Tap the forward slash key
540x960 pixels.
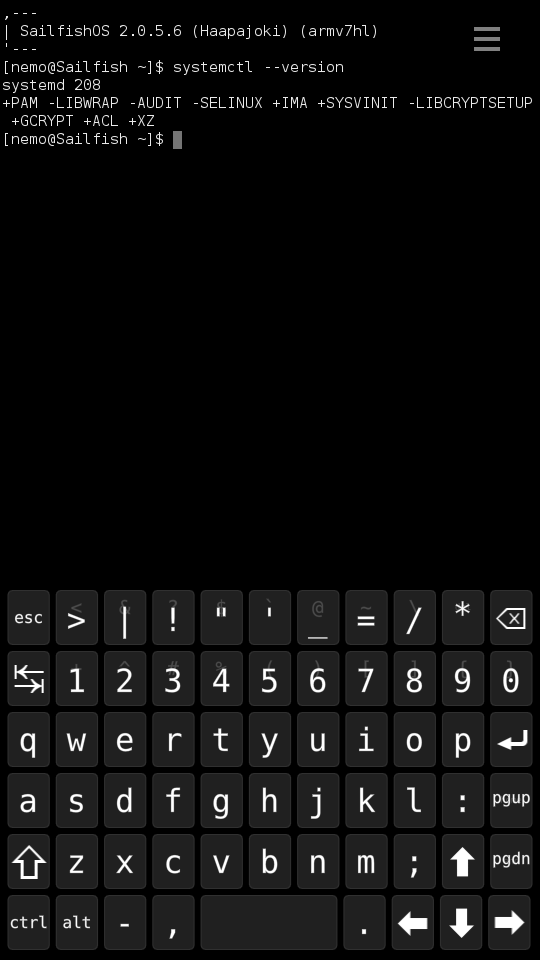coord(414,617)
